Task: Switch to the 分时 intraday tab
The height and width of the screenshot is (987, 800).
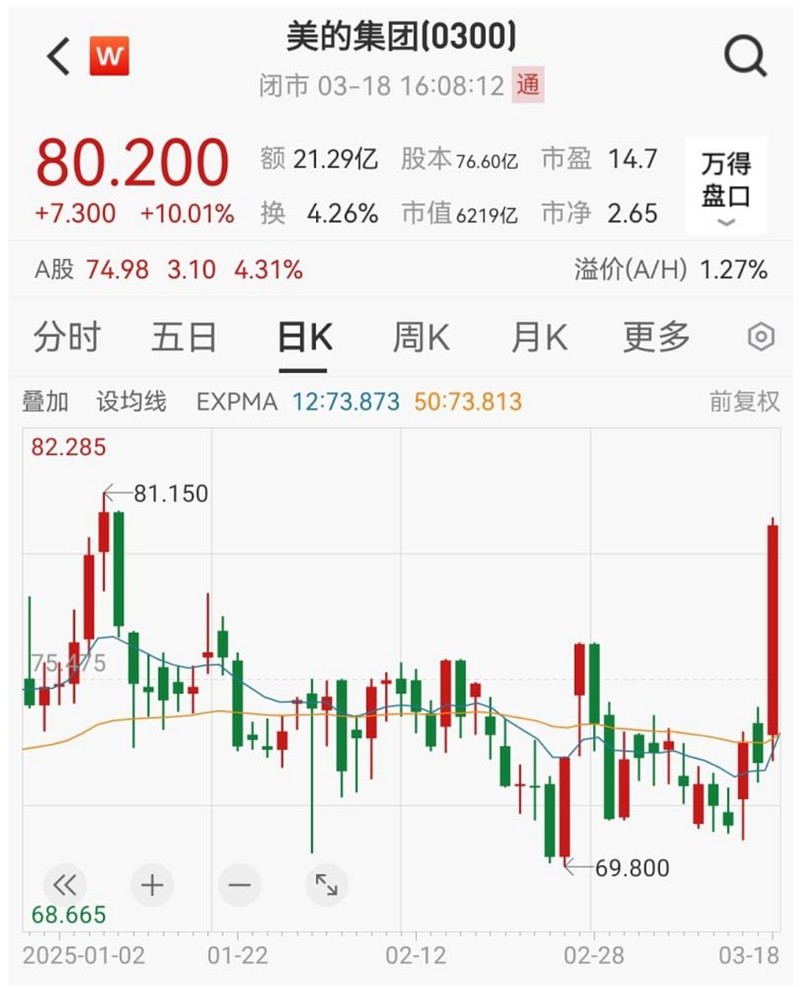Action: 66,339
